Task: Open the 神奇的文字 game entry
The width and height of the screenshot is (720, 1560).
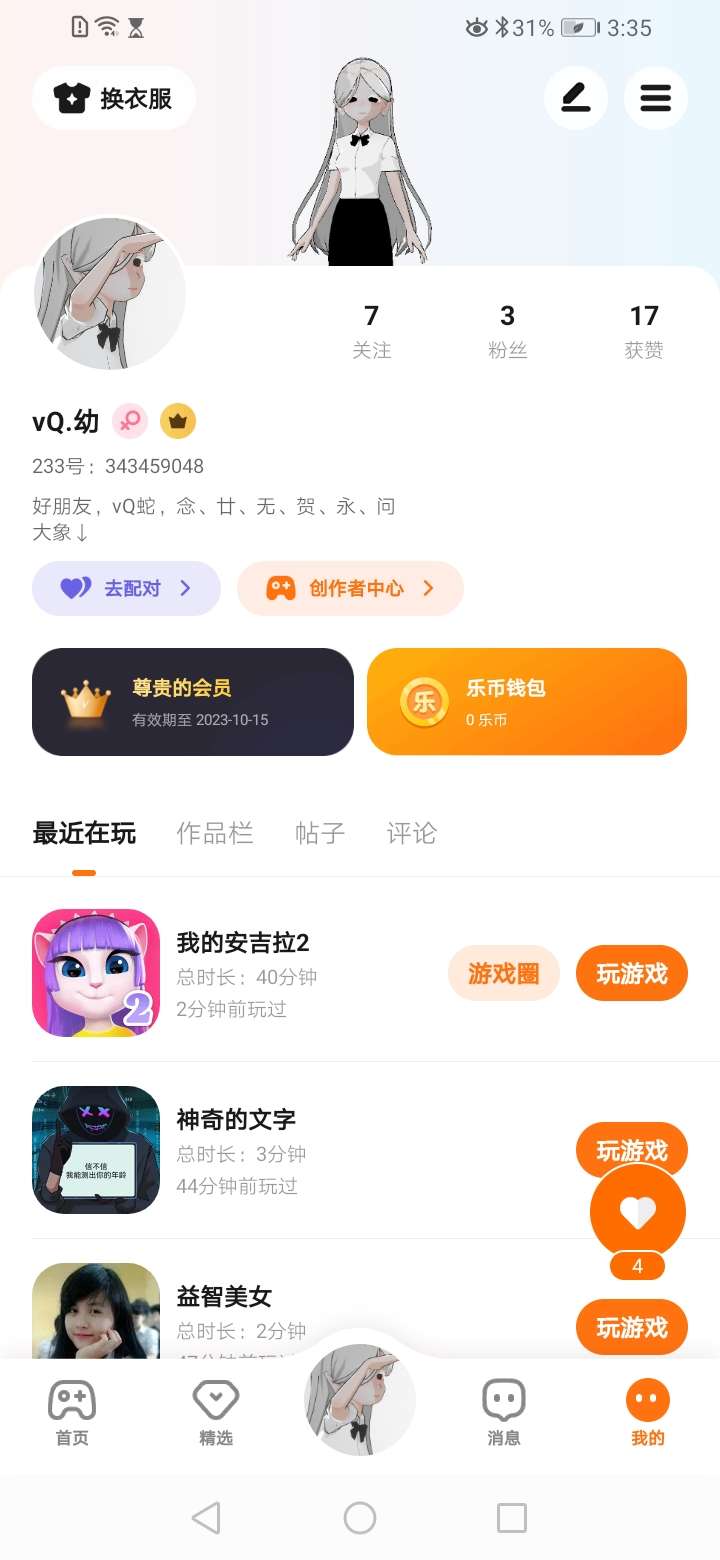Action: 236,1119
